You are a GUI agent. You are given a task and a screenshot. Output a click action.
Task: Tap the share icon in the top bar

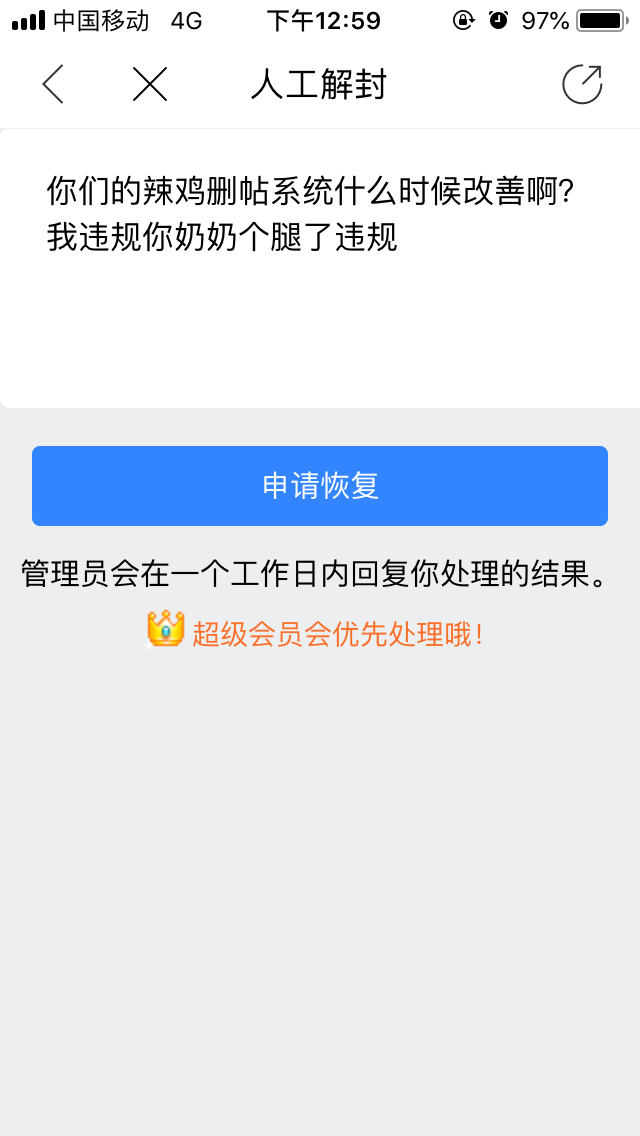[583, 84]
